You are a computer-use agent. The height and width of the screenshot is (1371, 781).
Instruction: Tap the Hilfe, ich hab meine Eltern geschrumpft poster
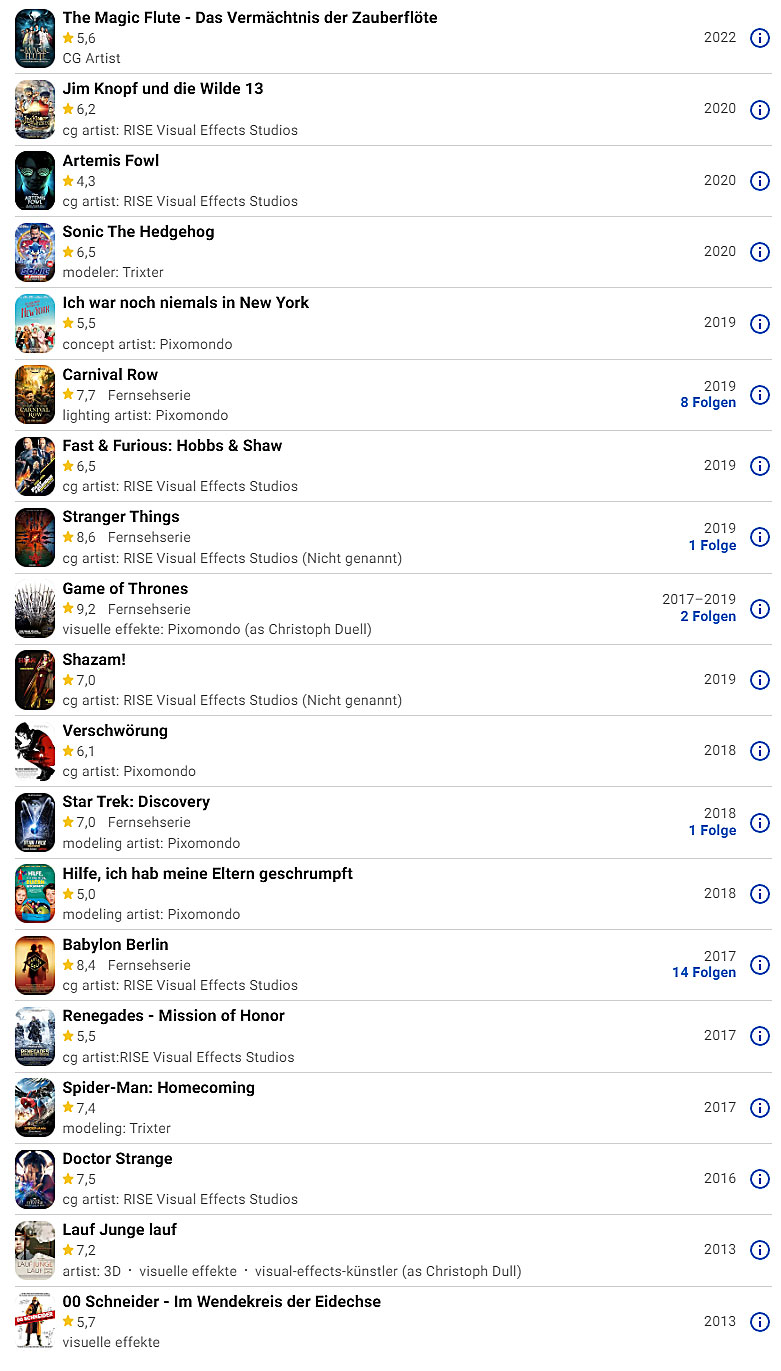coord(35,894)
